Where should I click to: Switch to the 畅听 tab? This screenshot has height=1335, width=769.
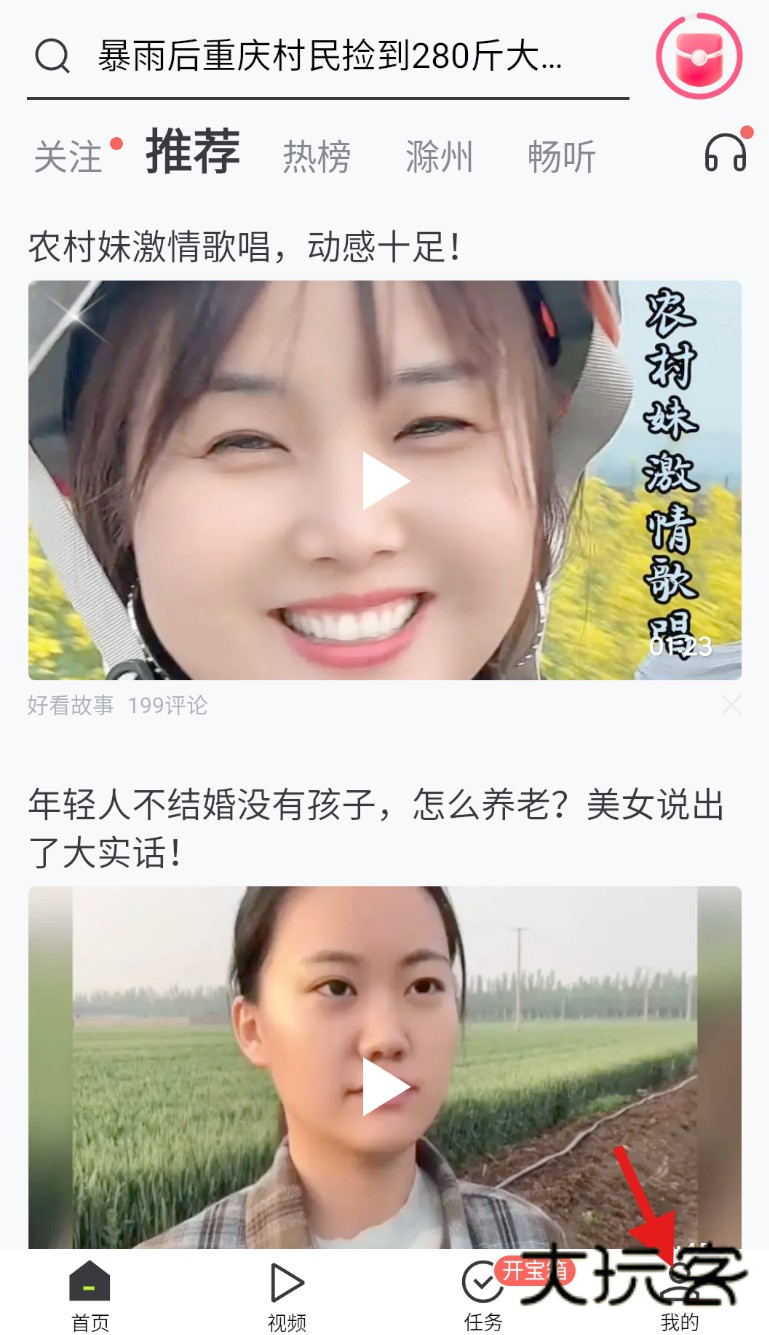point(561,157)
